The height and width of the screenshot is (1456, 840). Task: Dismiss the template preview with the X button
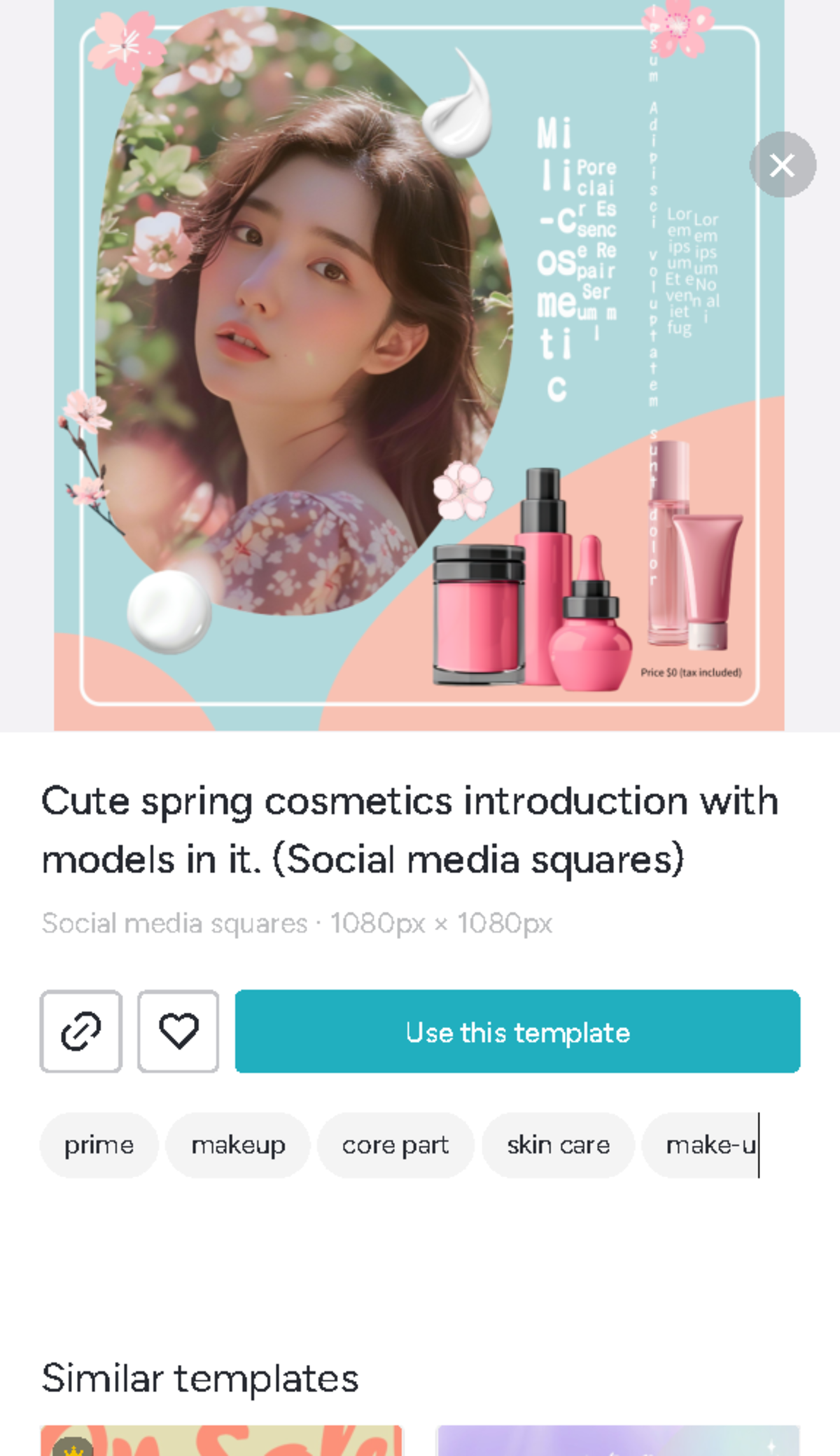782,165
